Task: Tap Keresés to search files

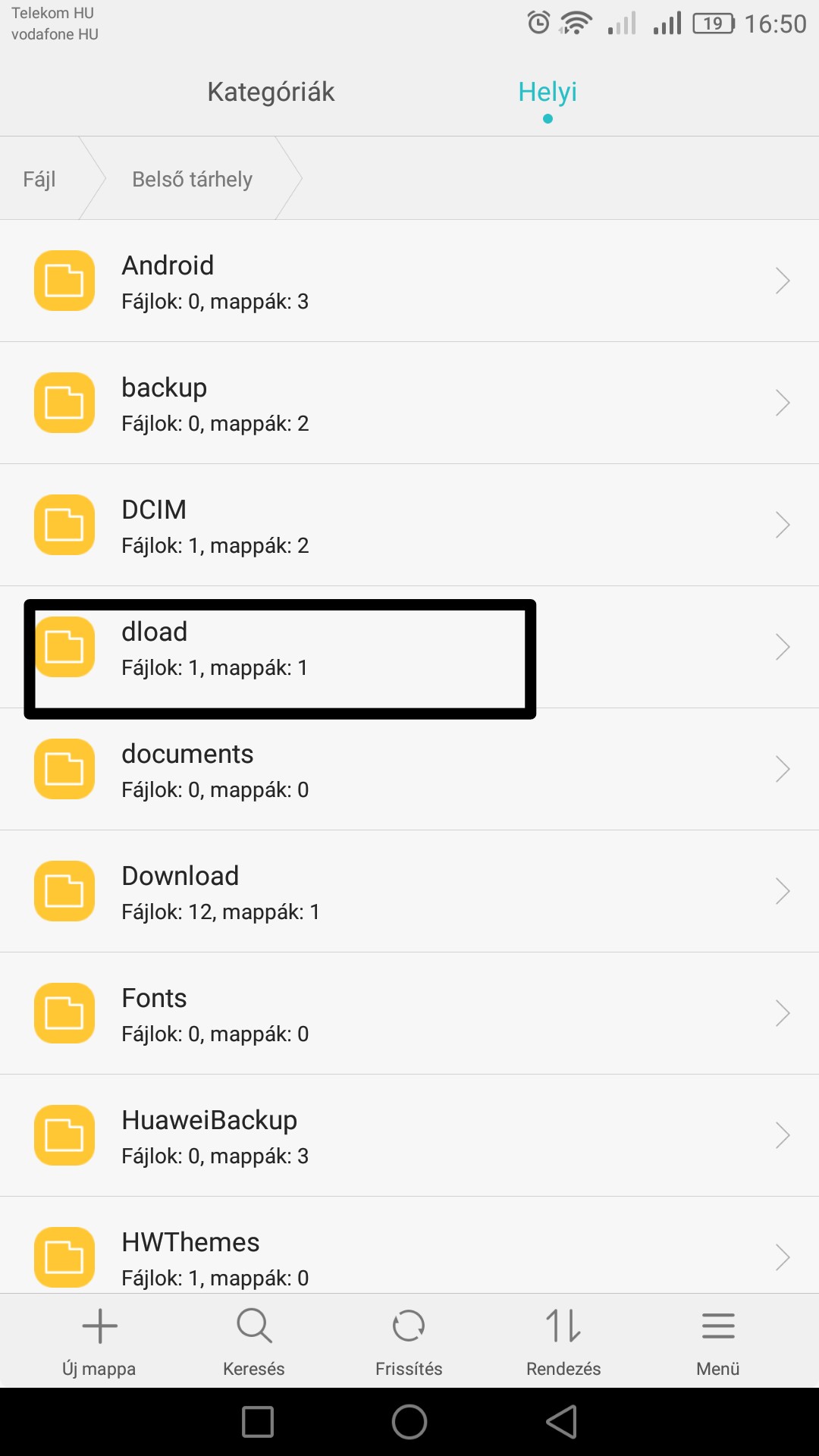Action: tap(254, 1341)
